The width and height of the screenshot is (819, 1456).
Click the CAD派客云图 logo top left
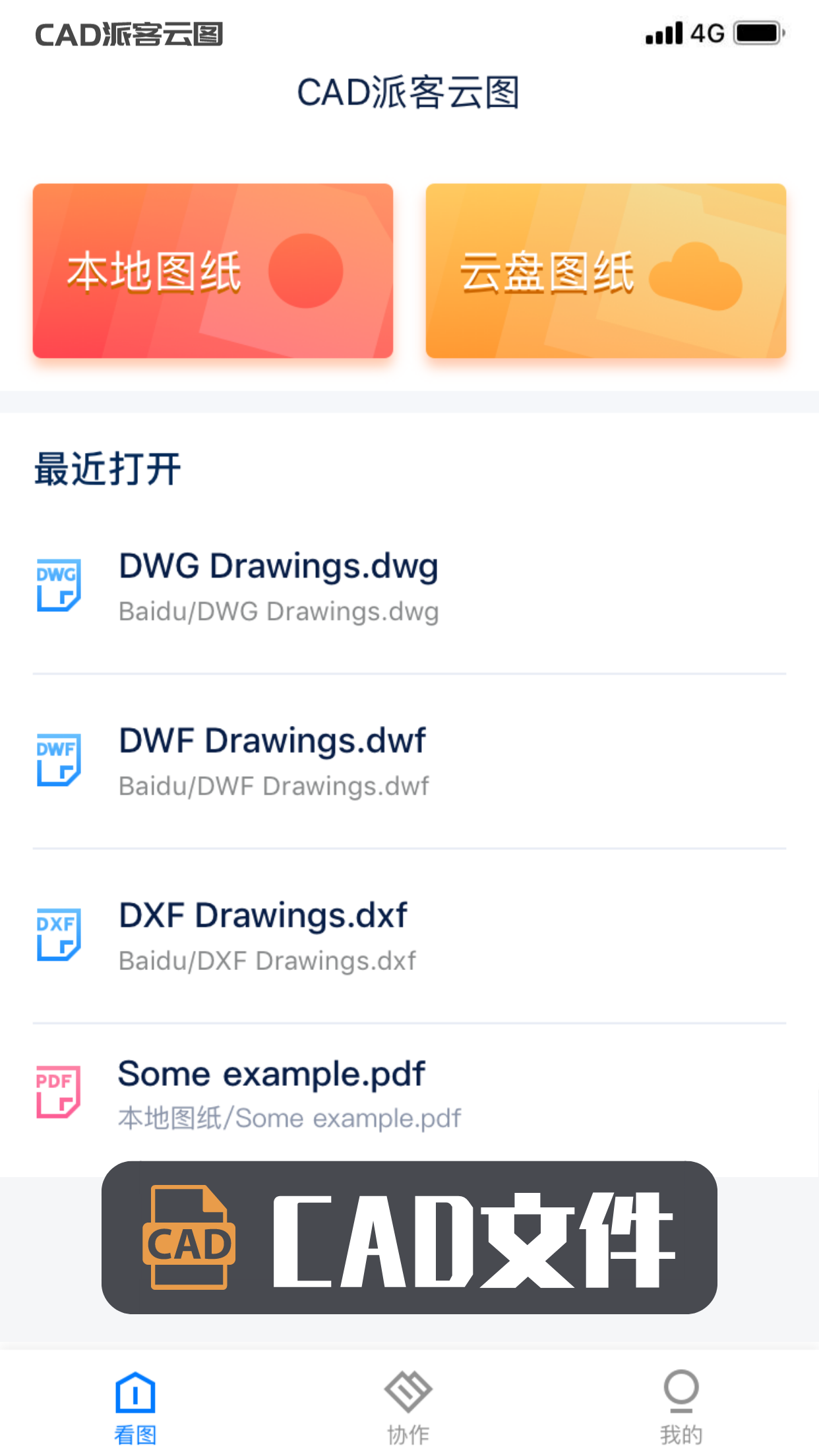[130, 34]
